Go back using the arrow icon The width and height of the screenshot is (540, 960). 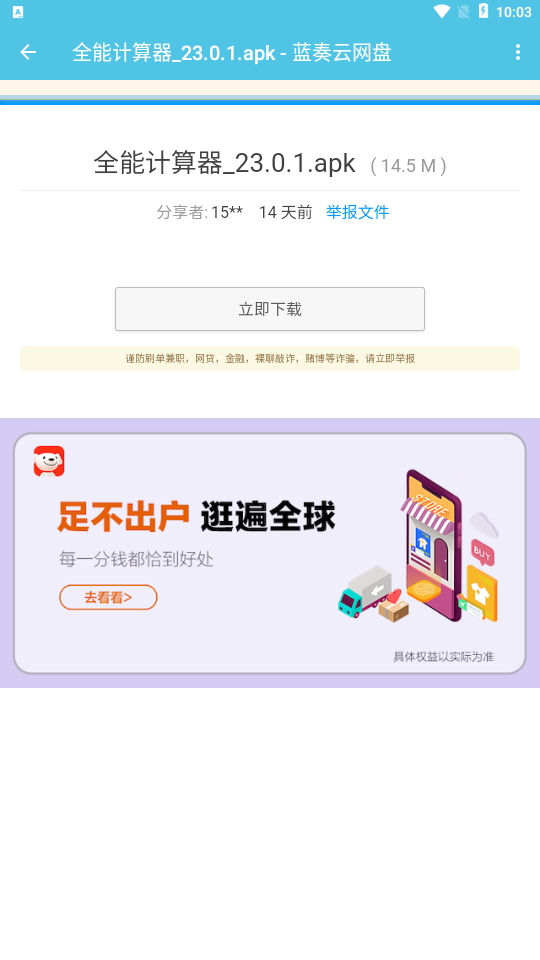28,53
